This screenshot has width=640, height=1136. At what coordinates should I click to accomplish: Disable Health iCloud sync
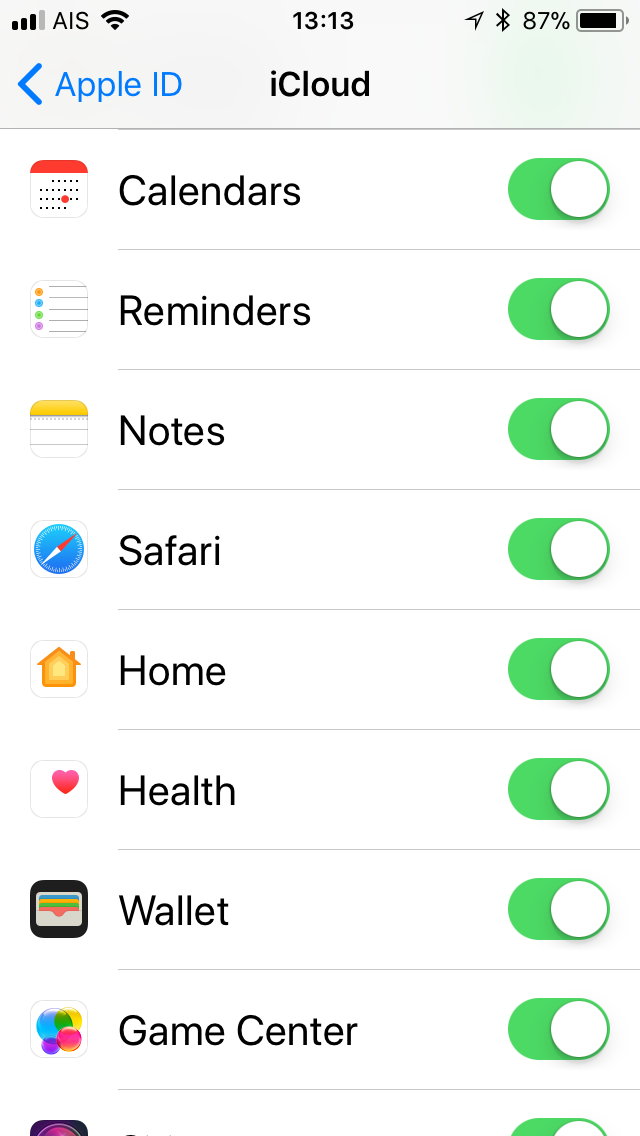click(558, 789)
